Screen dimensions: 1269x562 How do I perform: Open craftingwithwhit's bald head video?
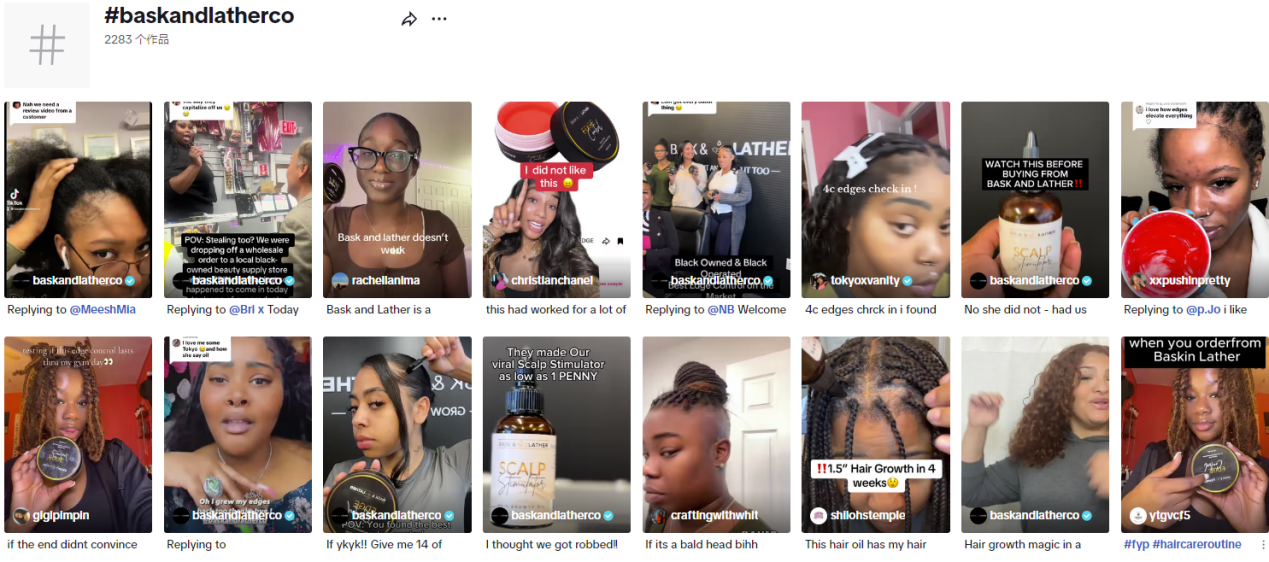(716, 434)
